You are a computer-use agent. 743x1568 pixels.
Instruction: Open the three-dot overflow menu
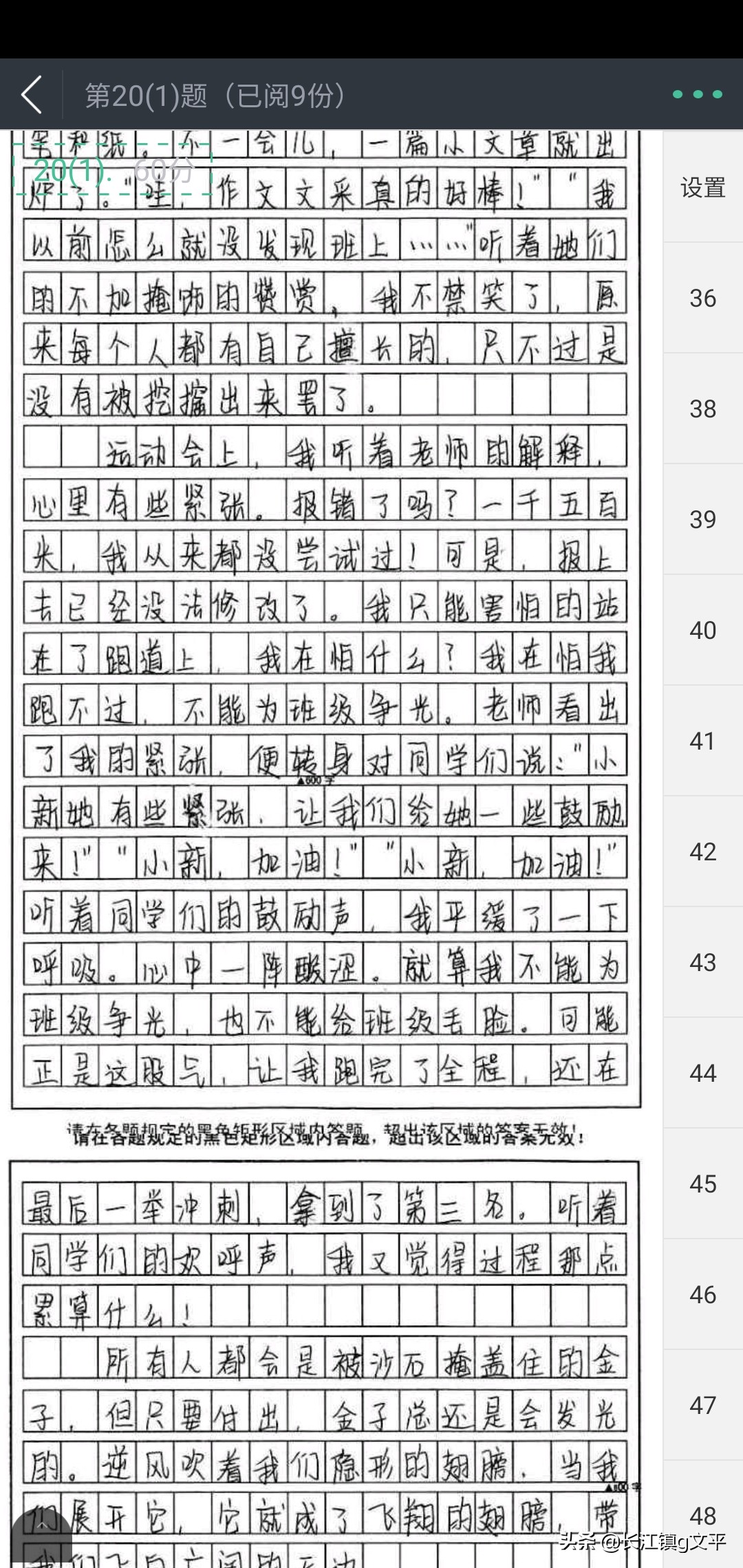pyautogui.click(x=698, y=94)
